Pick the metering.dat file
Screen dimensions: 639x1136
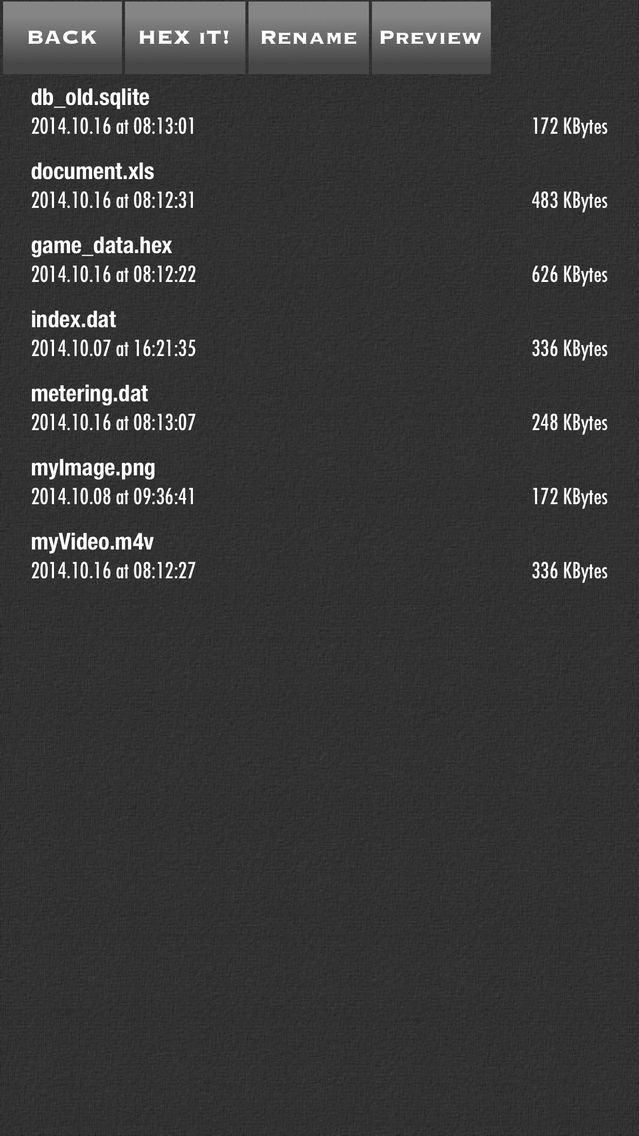(x=320, y=408)
